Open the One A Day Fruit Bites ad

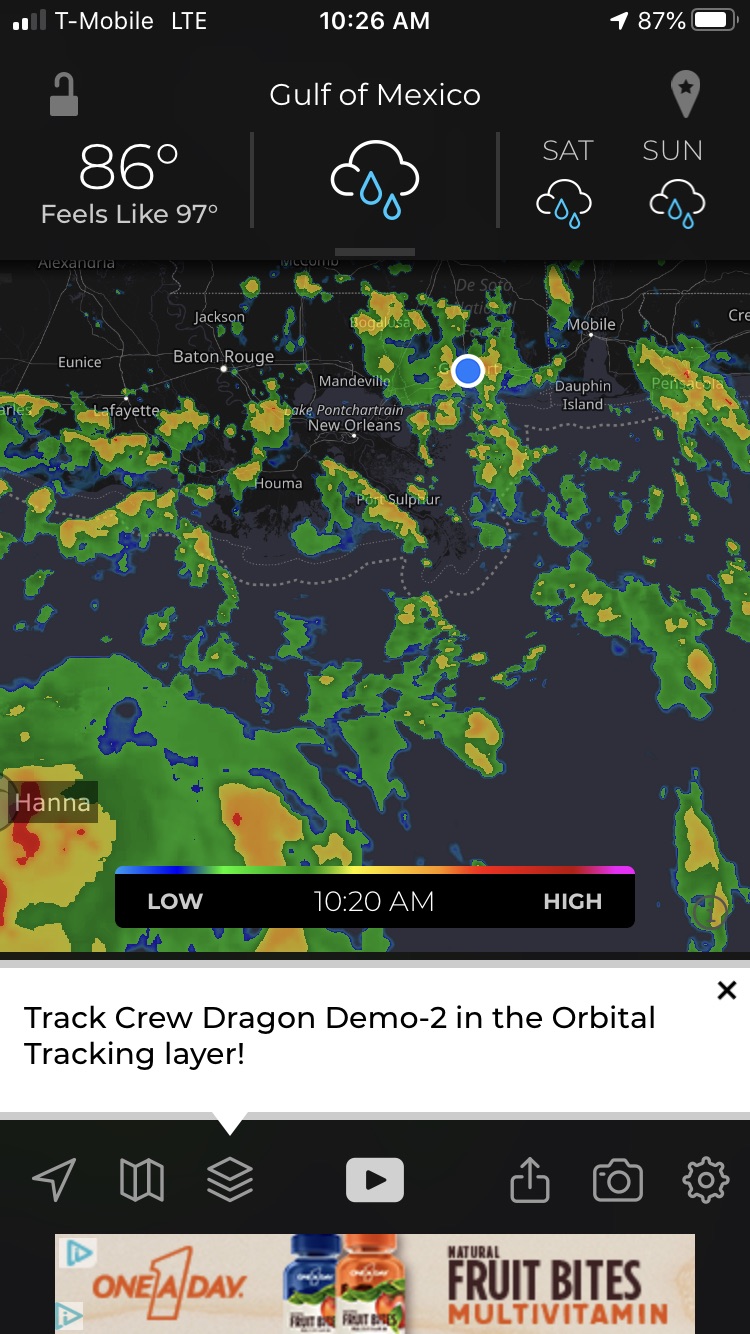pyautogui.click(x=375, y=1284)
